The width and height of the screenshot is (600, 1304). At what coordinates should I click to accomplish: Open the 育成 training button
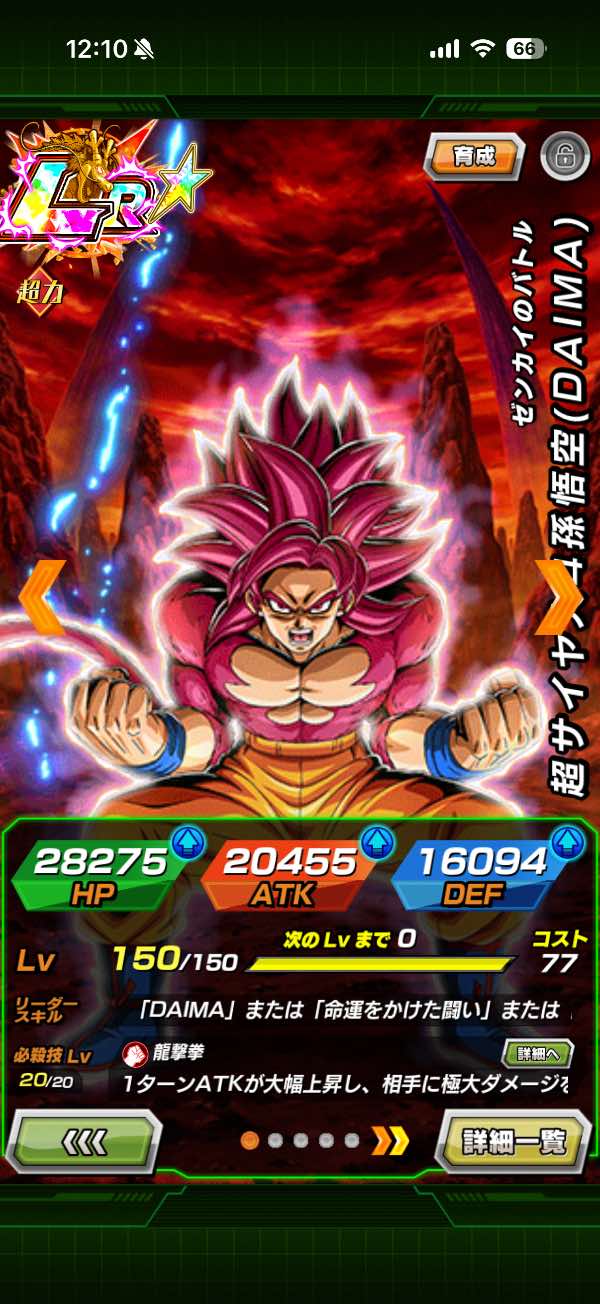coord(475,158)
